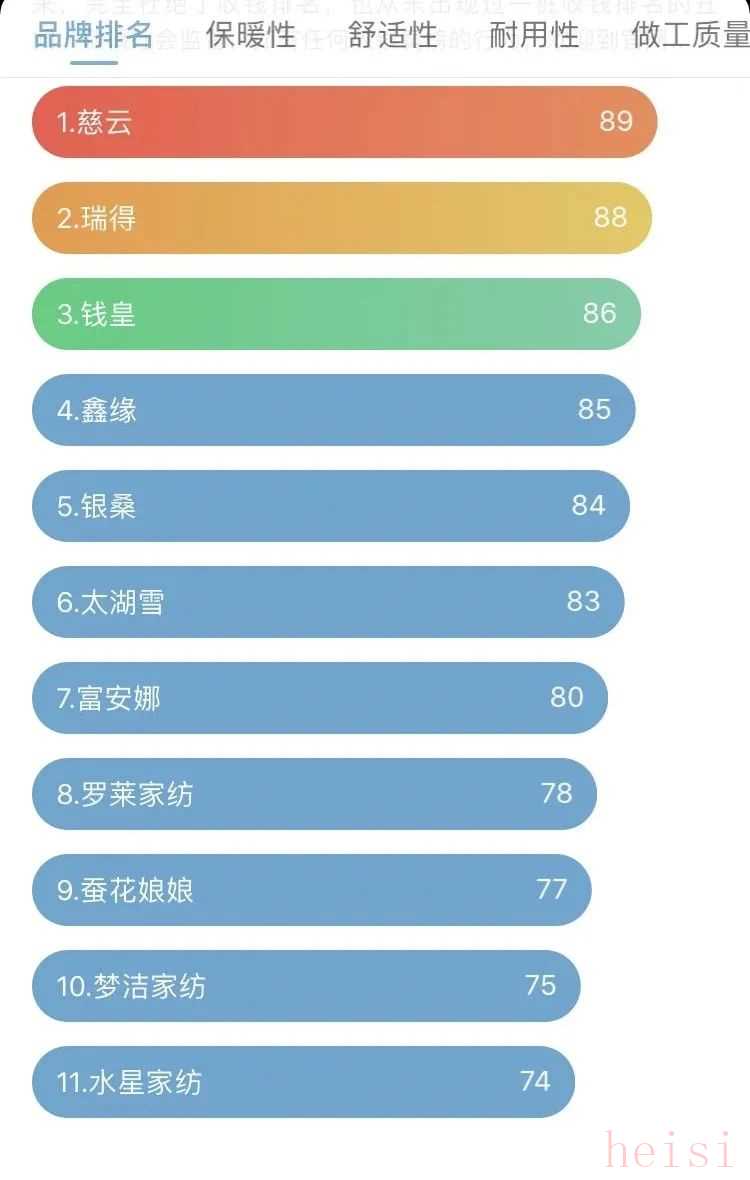The height and width of the screenshot is (1180, 750).
Task: View details for 瑞得
Action: point(342,218)
